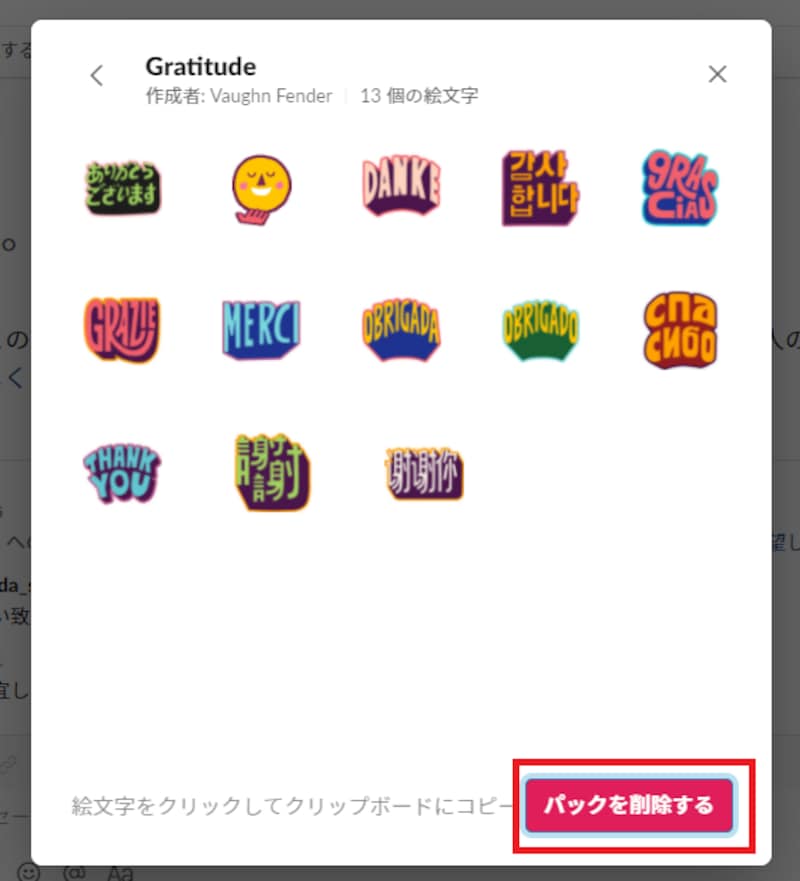Copy the traditional Chinese 謝謝 emoji
The width and height of the screenshot is (800, 881).
(x=261, y=472)
